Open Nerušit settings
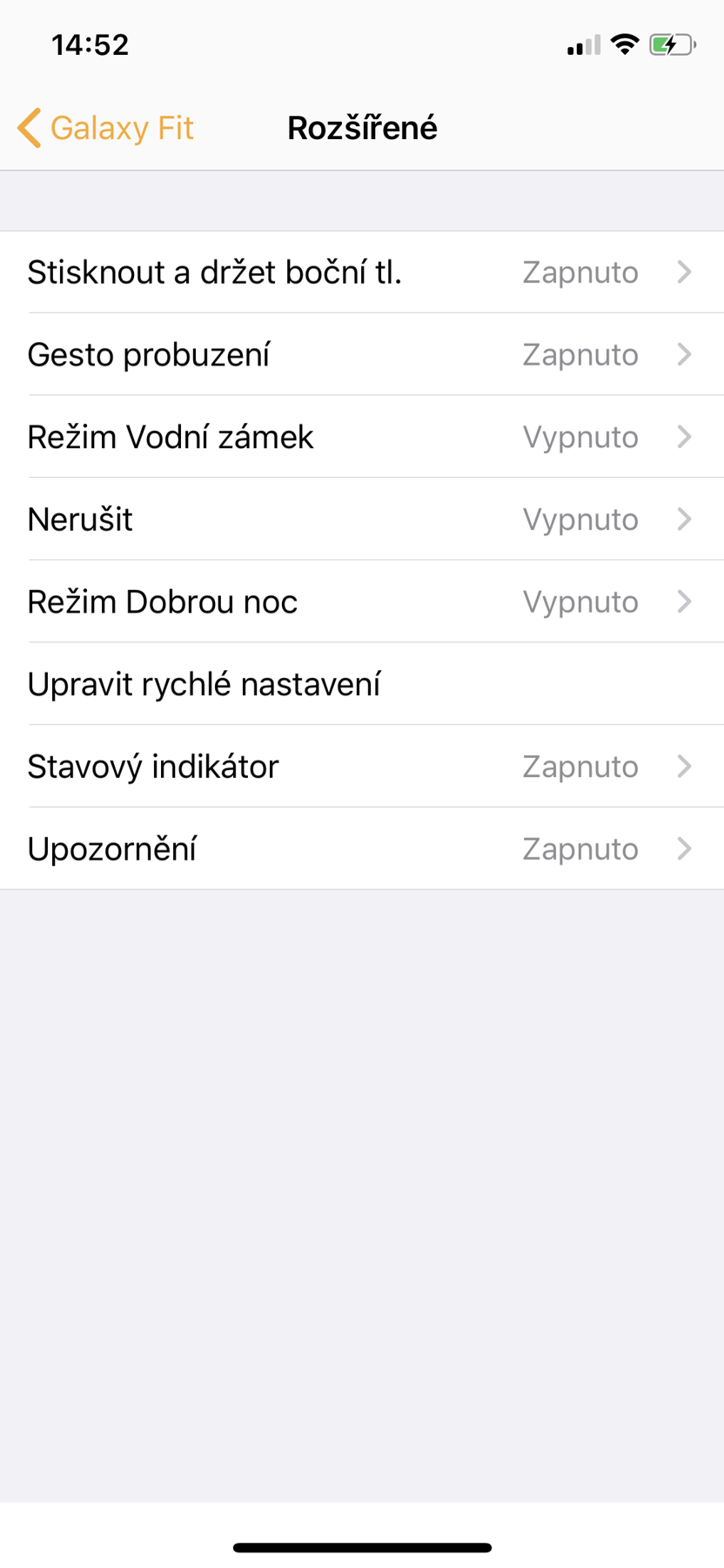 (x=362, y=519)
